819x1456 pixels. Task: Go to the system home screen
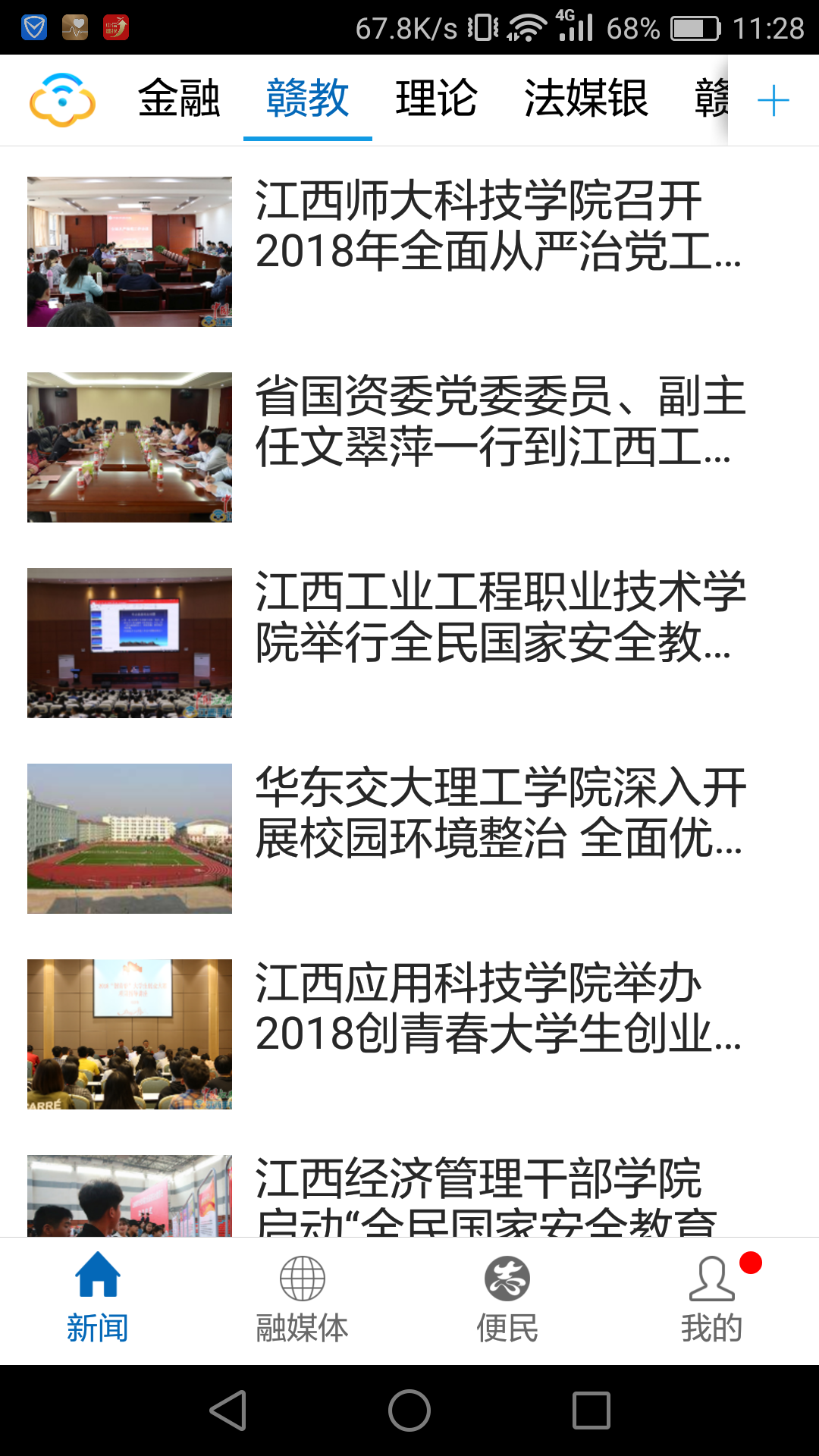point(409,1410)
